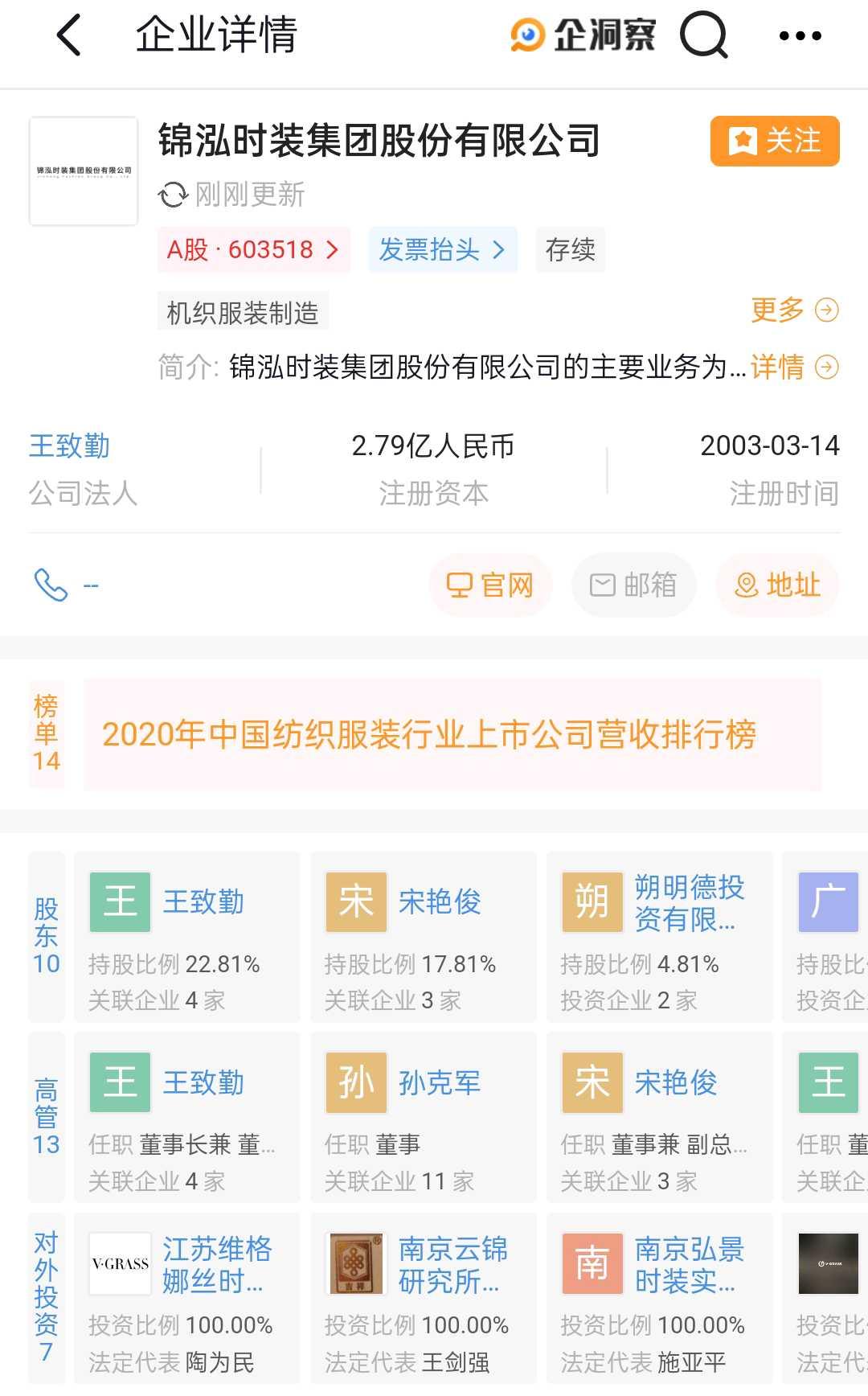Tap the 企洞察 app logo
Screen dimensions: 868x1396
point(583,35)
